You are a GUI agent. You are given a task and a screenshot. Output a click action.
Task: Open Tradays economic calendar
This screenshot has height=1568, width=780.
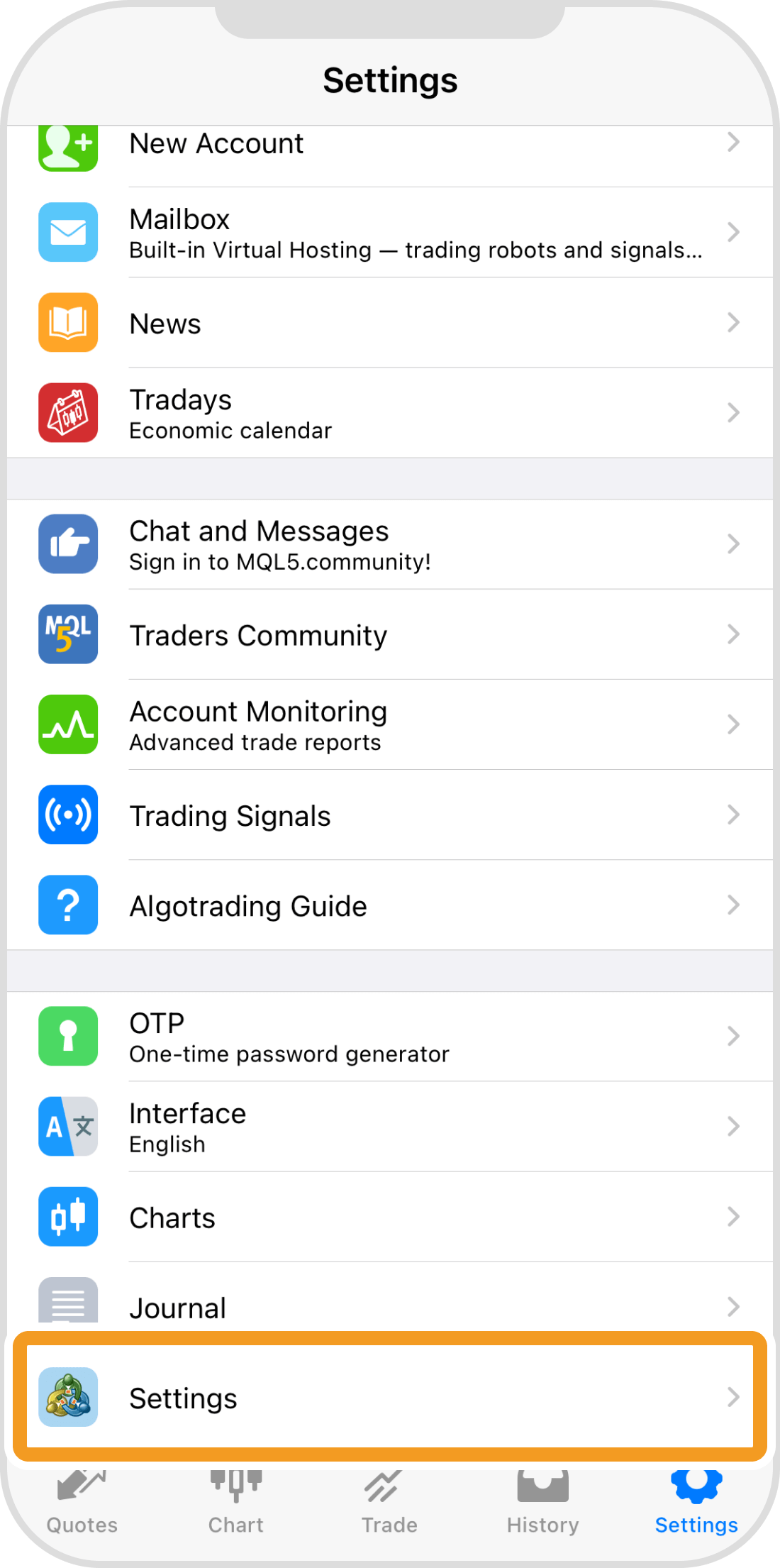pyautogui.click(x=390, y=413)
